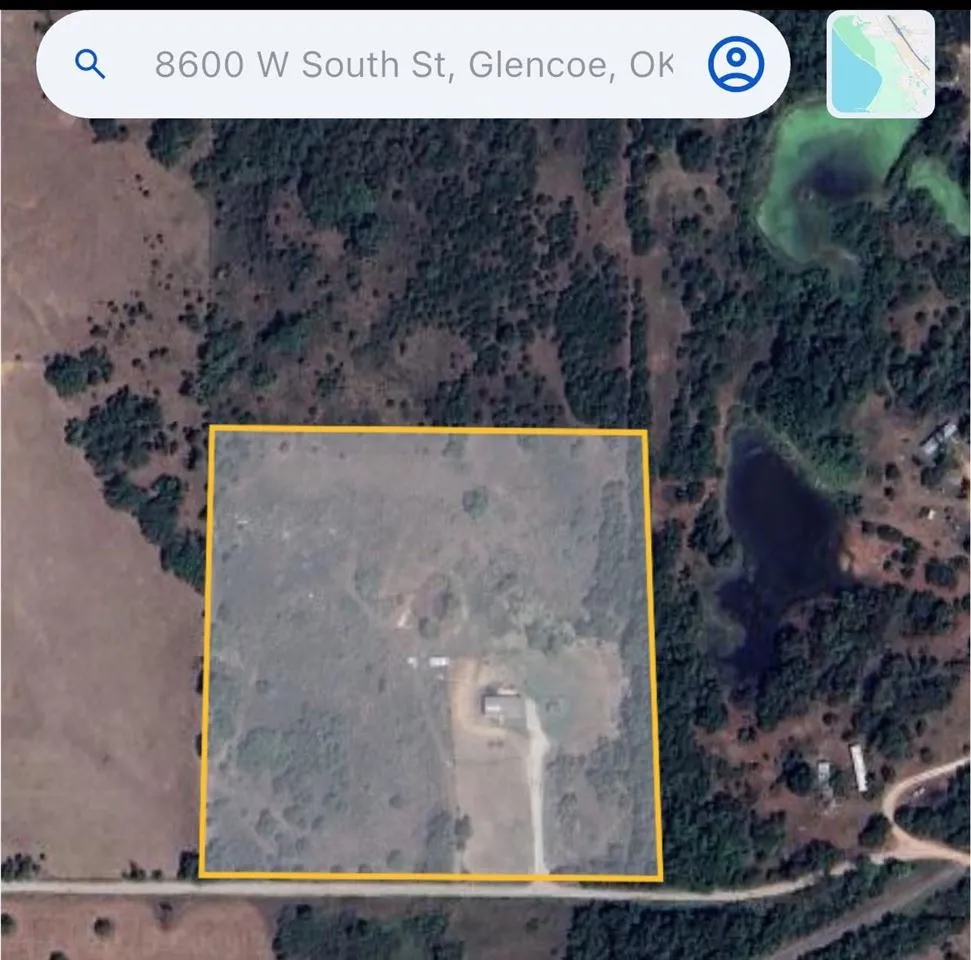Tap the address search field

(x=413, y=64)
